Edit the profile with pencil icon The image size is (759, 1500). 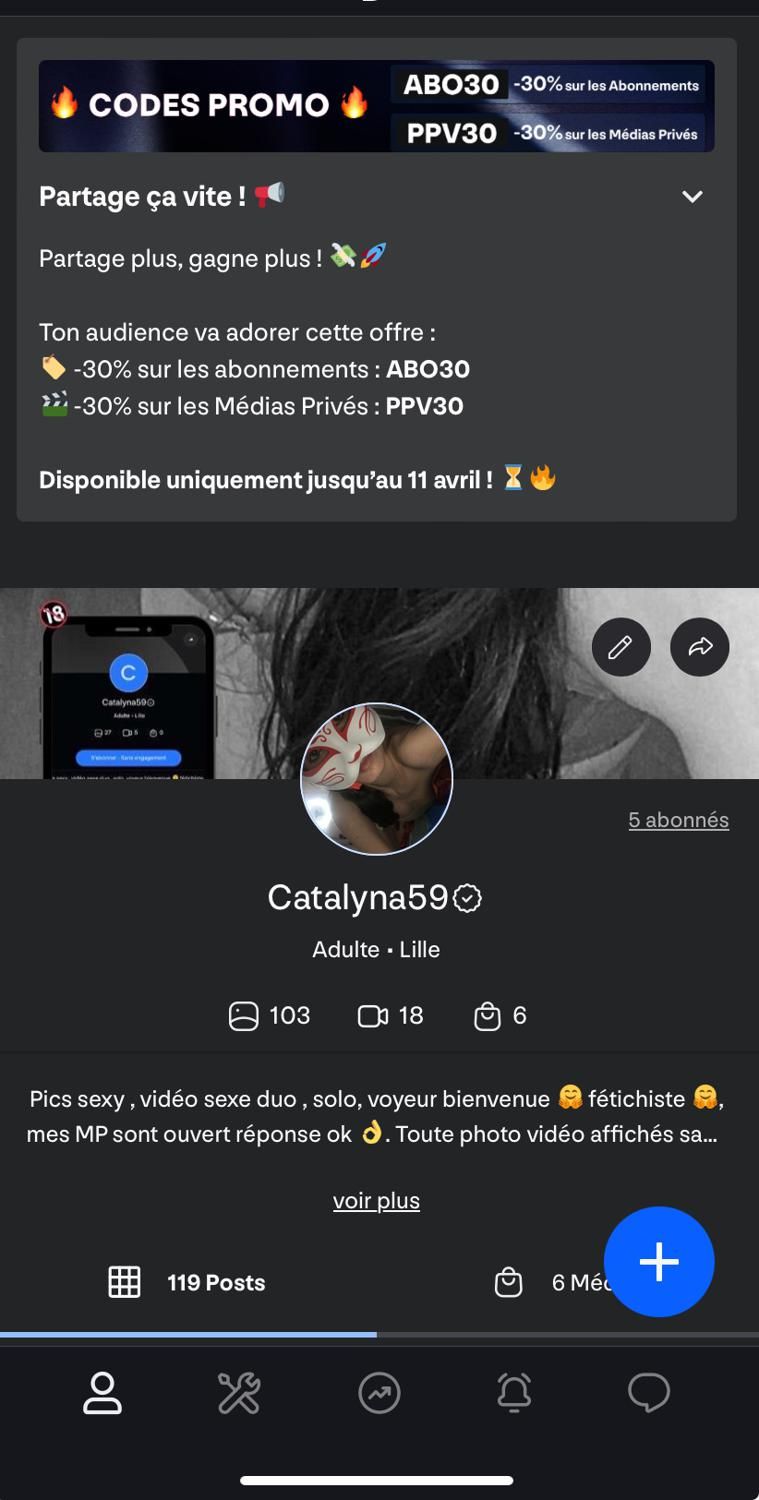[621, 647]
